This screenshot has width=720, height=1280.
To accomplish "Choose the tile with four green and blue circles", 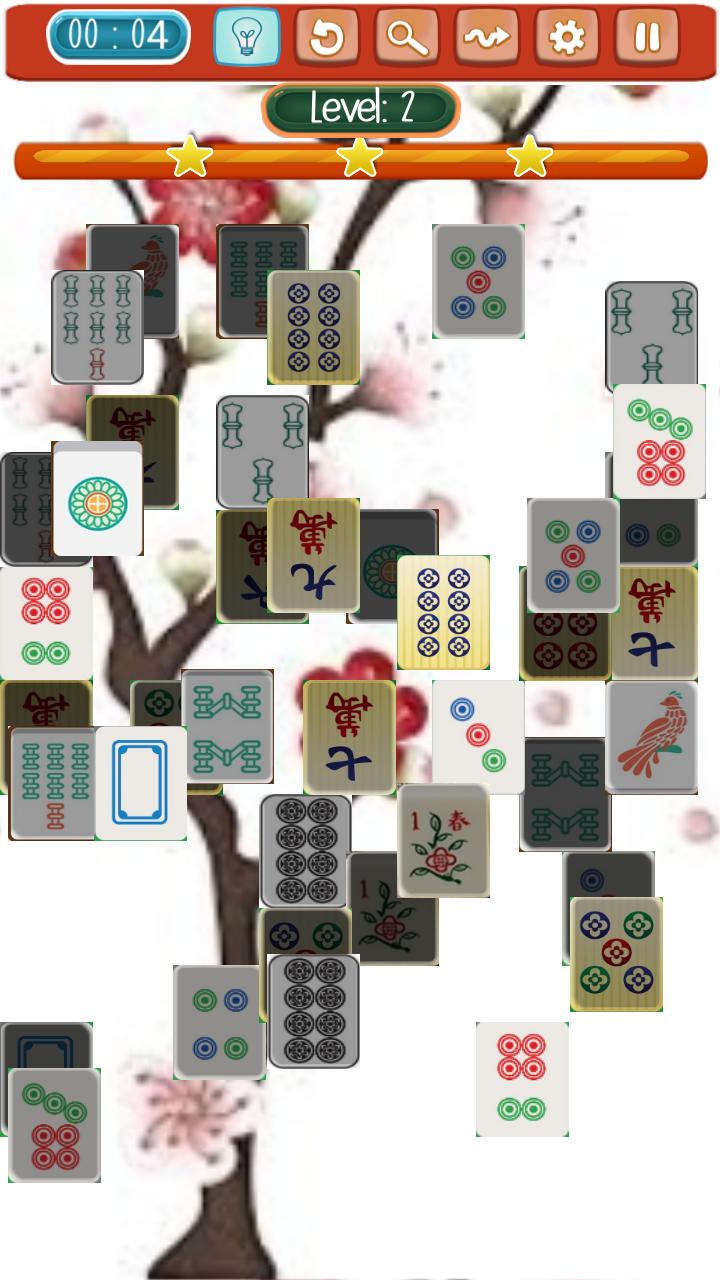I will (x=219, y=1022).
